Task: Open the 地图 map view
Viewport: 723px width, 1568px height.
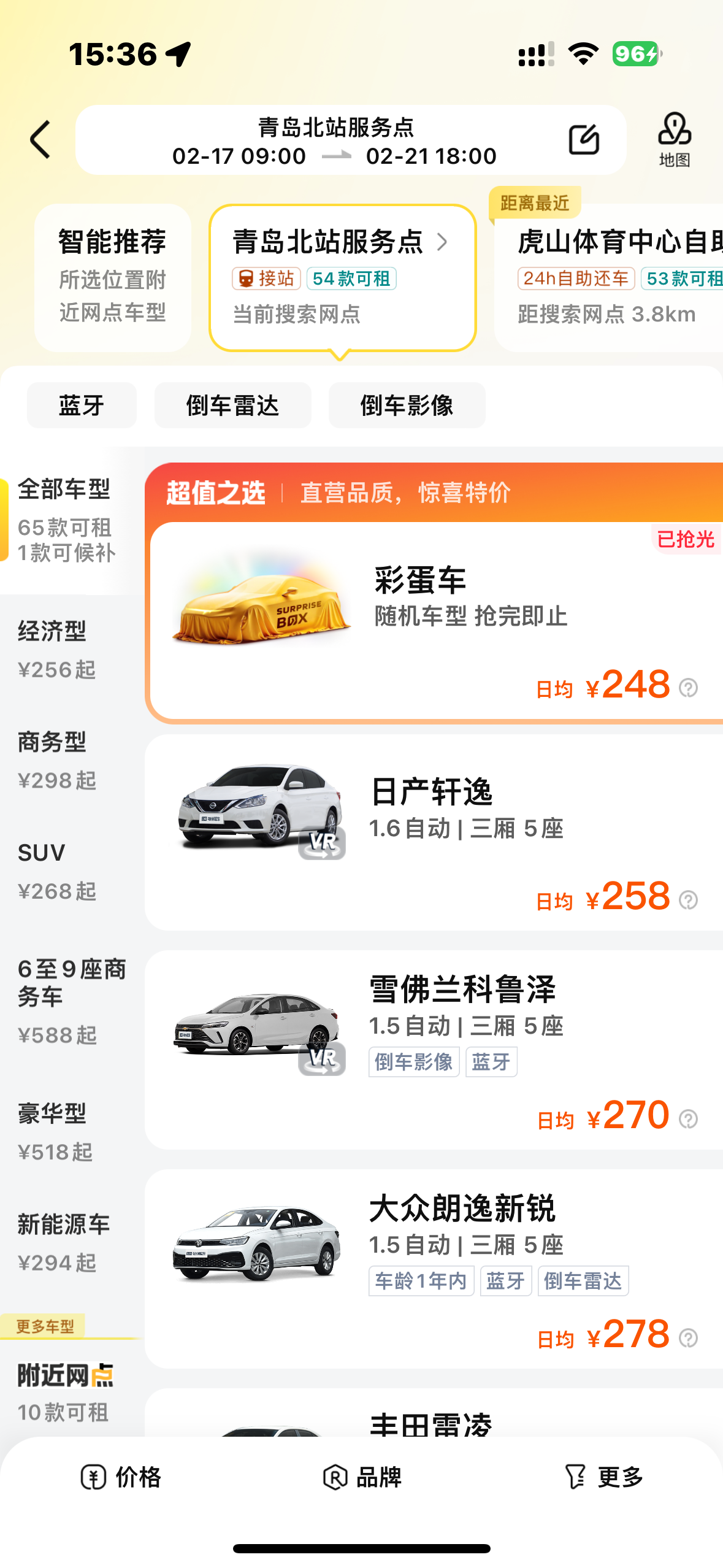Action: [x=674, y=140]
